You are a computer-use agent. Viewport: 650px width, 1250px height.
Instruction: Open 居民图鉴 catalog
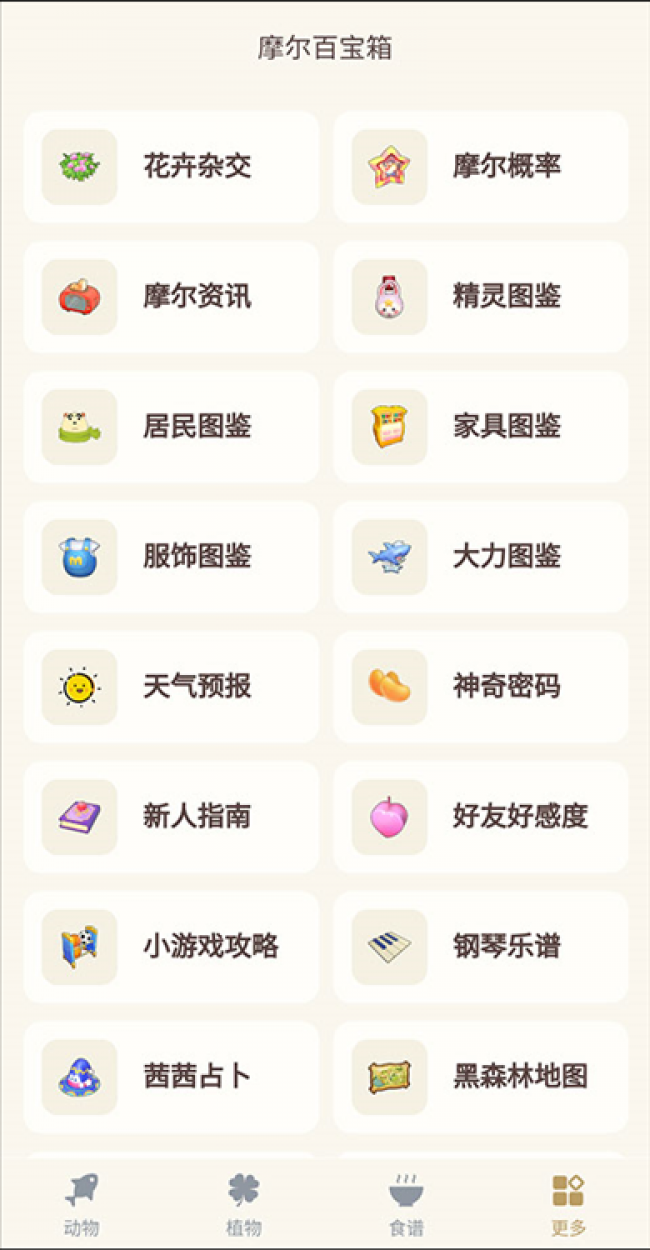tap(171, 427)
